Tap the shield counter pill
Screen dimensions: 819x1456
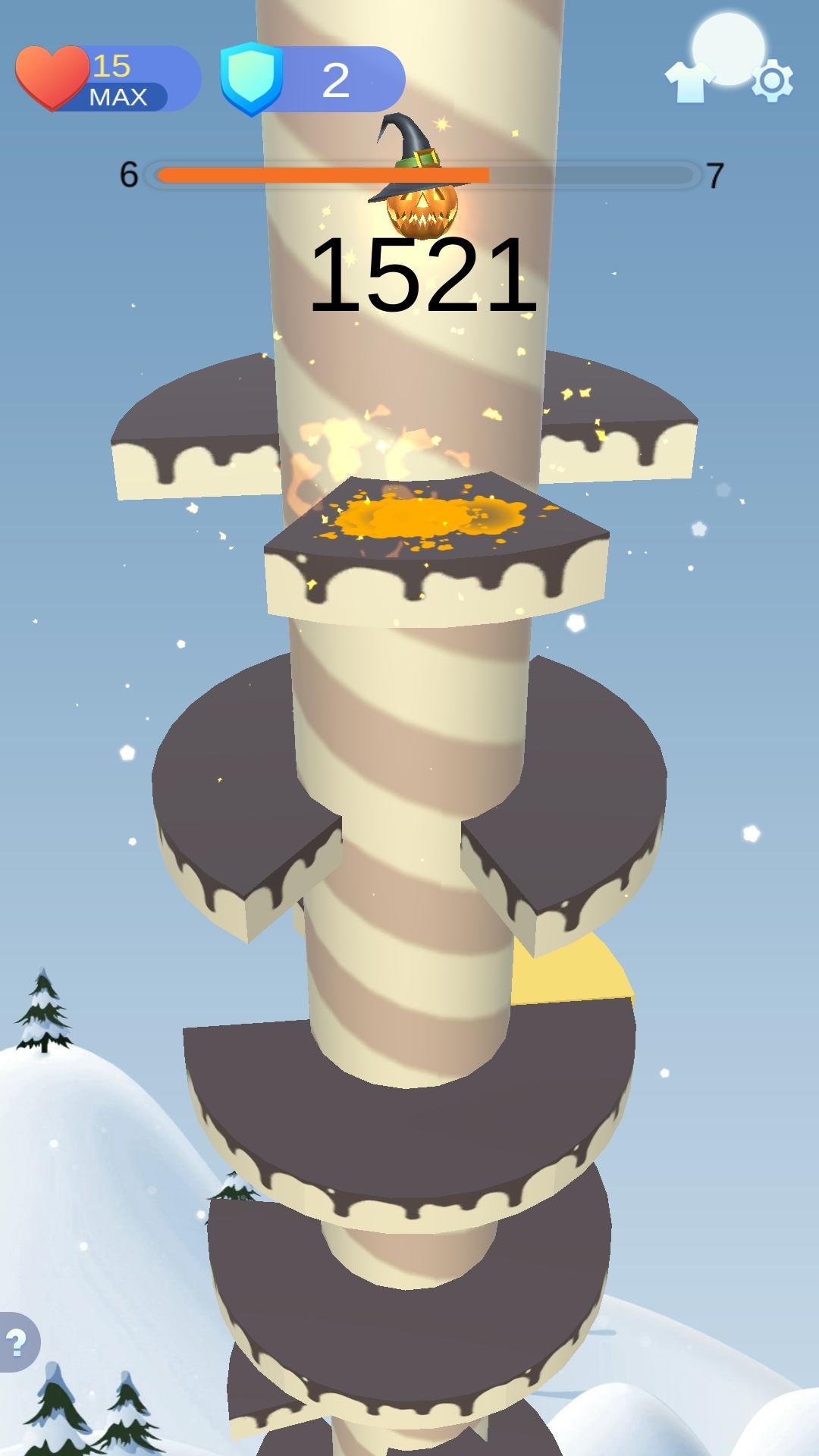(x=314, y=80)
